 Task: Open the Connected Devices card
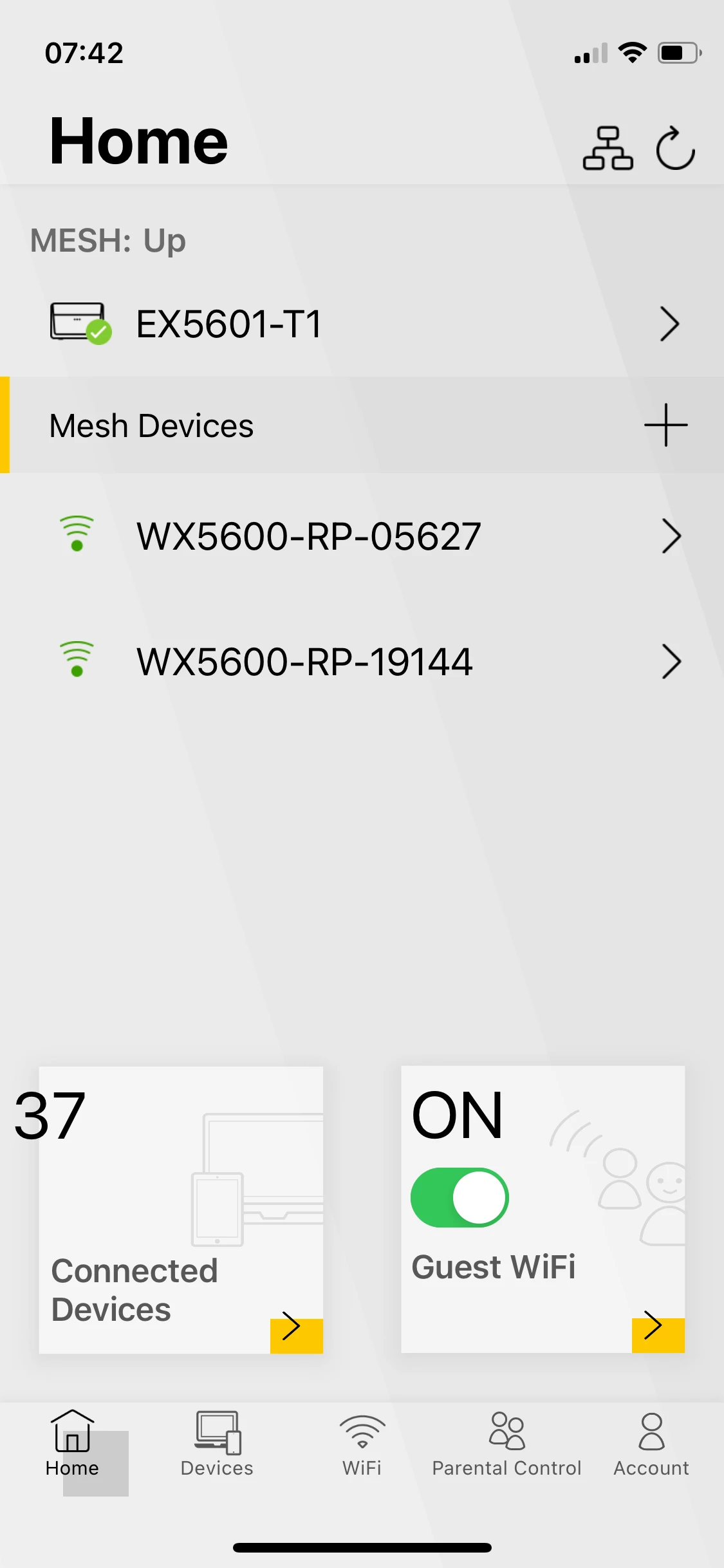point(181,1209)
